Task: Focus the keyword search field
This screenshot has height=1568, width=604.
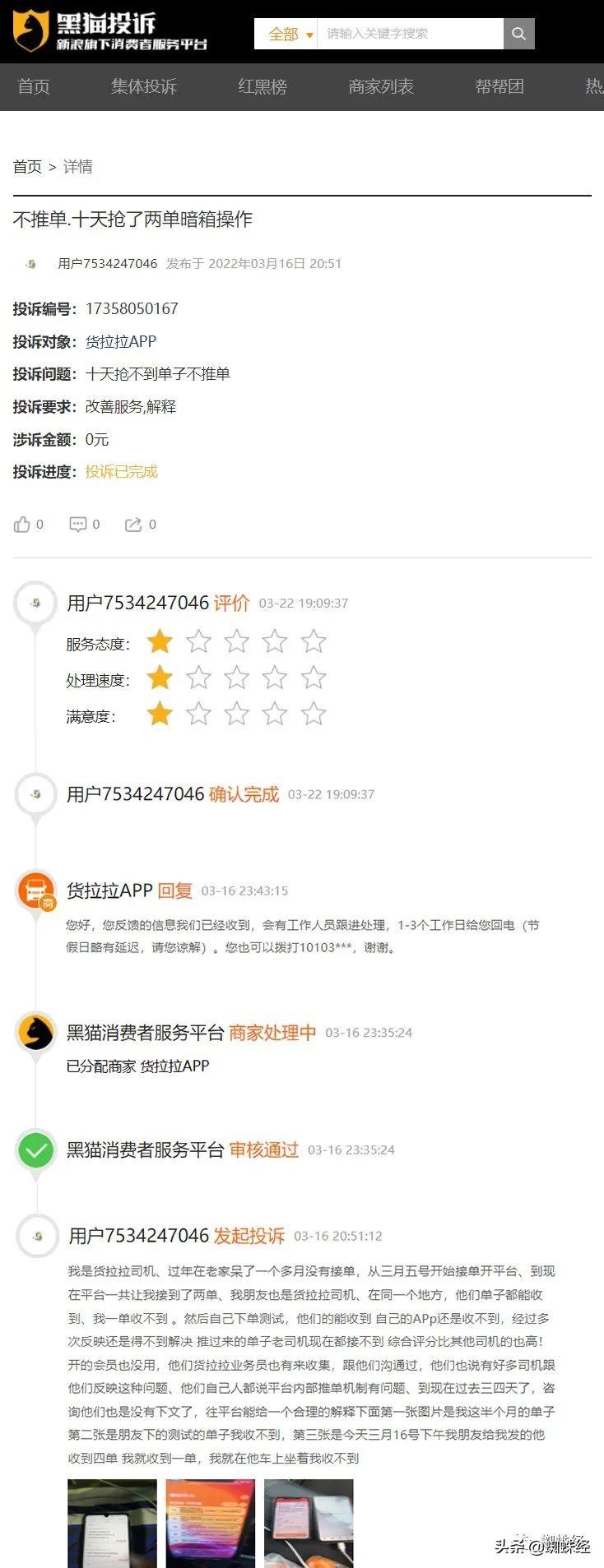Action: point(409,34)
